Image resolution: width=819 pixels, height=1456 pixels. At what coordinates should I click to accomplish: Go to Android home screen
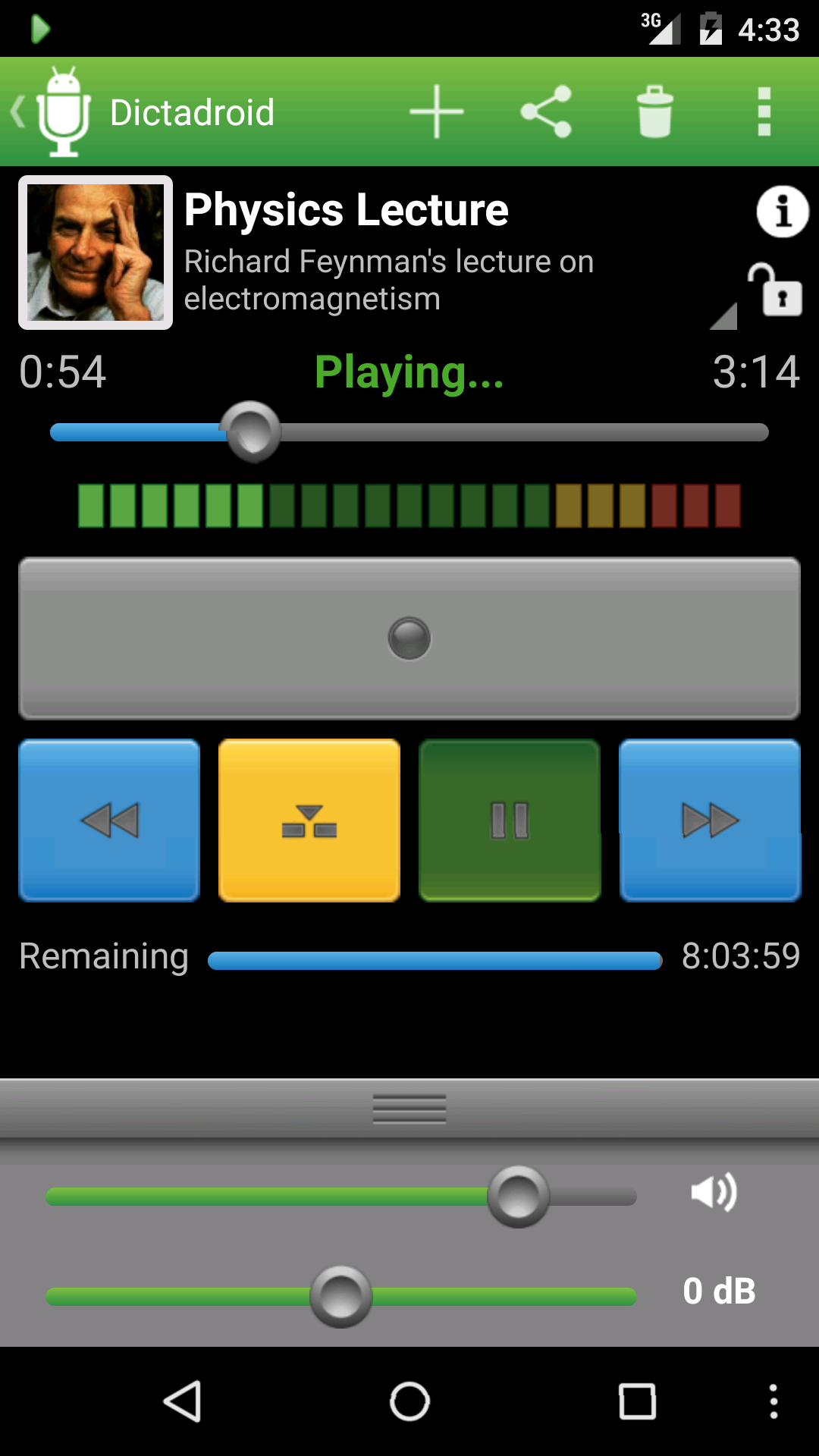click(409, 1401)
